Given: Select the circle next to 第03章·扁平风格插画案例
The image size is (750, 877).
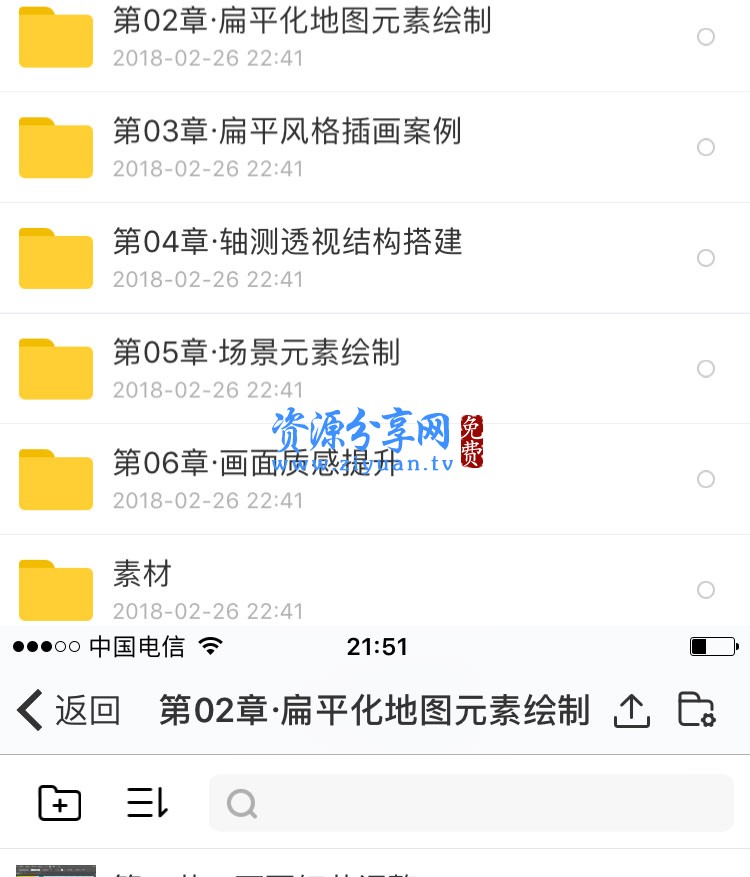Looking at the screenshot, I should tap(706, 147).
